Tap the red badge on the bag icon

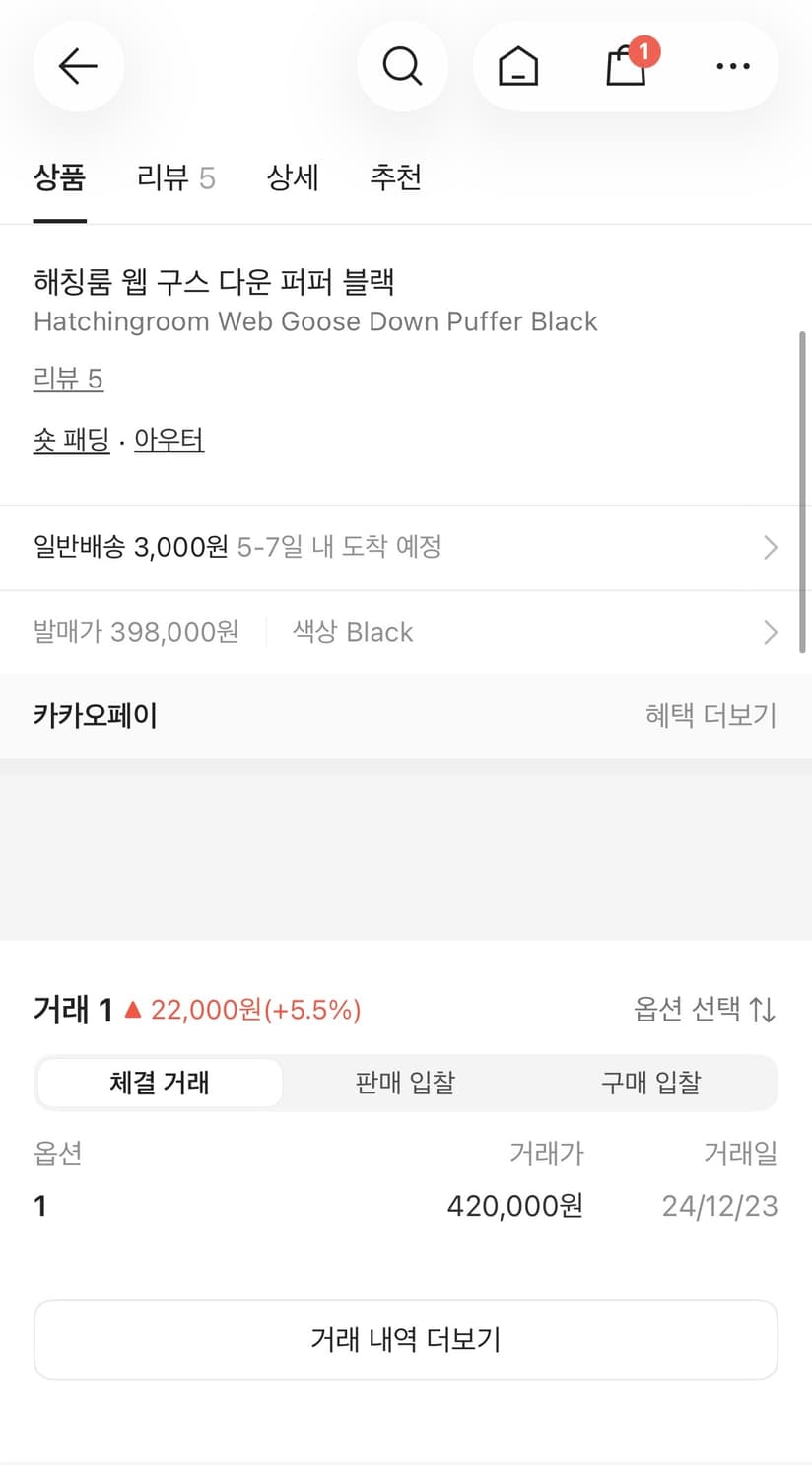(x=645, y=52)
